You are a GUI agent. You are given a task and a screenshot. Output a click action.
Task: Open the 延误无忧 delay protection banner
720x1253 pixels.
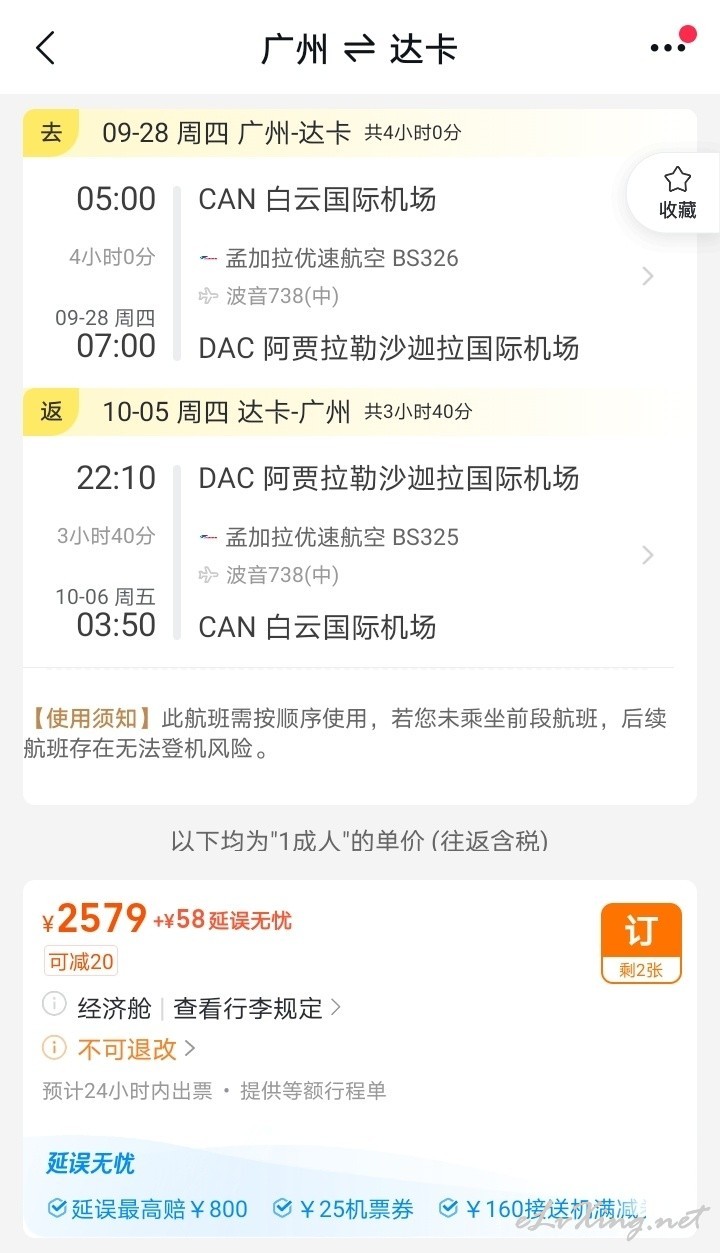coord(360,1188)
